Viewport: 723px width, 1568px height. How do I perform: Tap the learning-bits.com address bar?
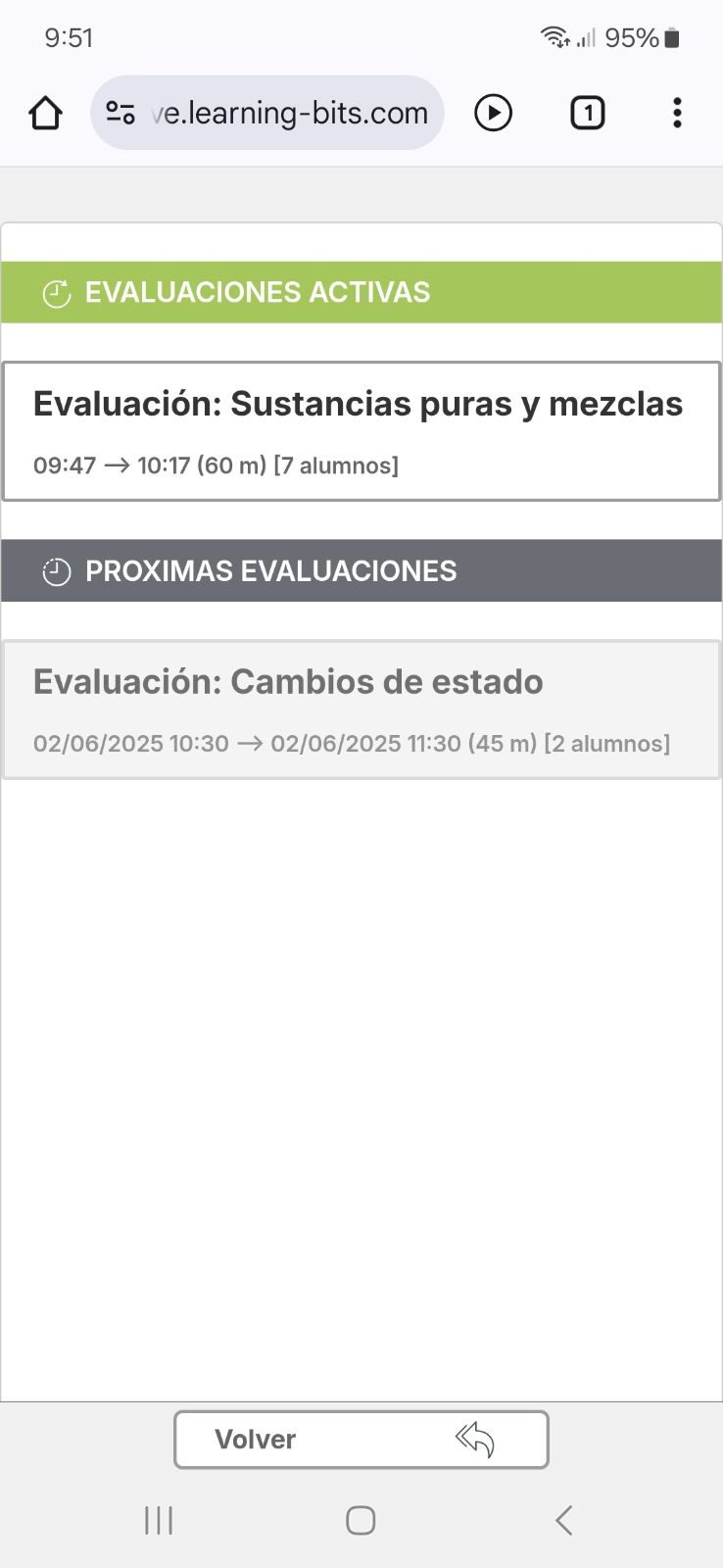click(289, 114)
